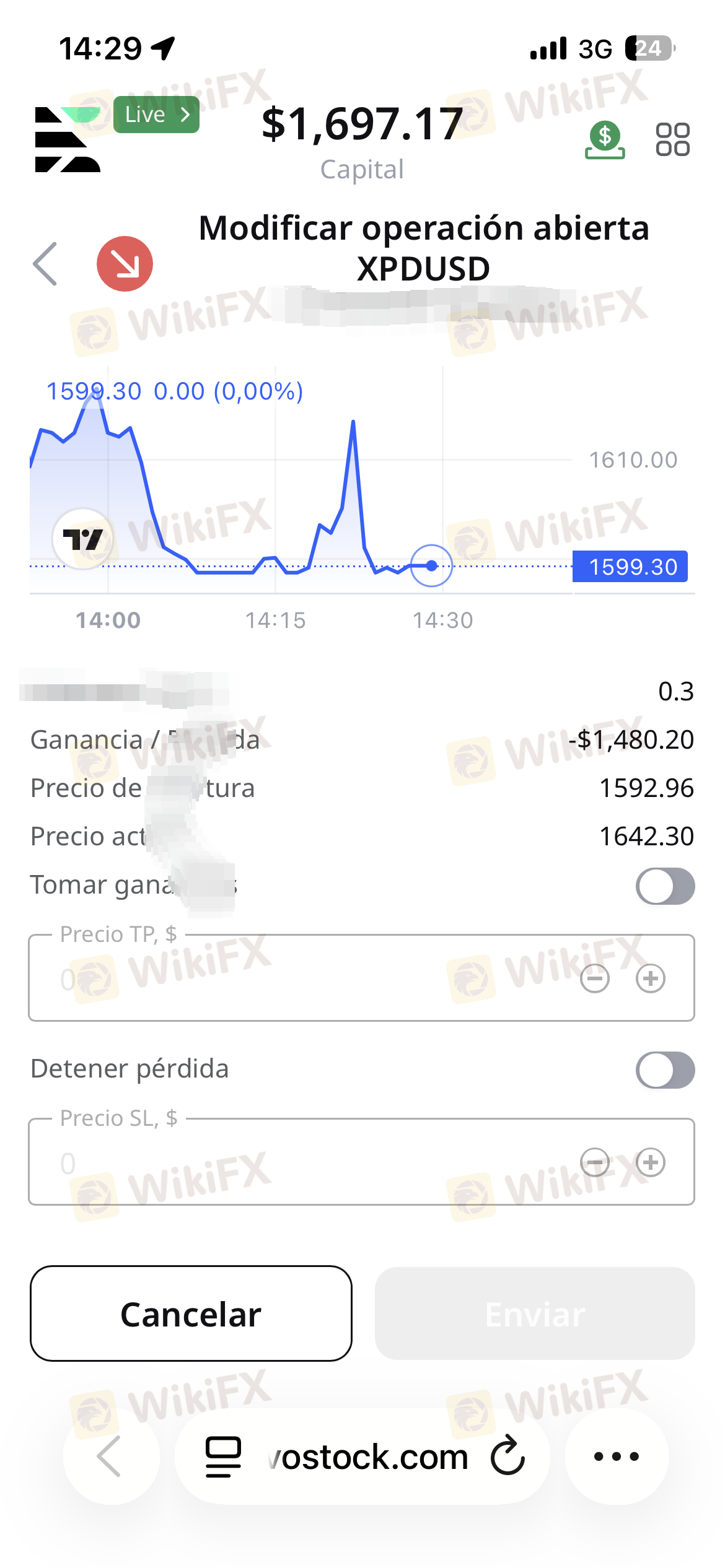Tap the vostock.com address bar
This screenshot has width=725, height=1568.
[x=369, y=1456]
